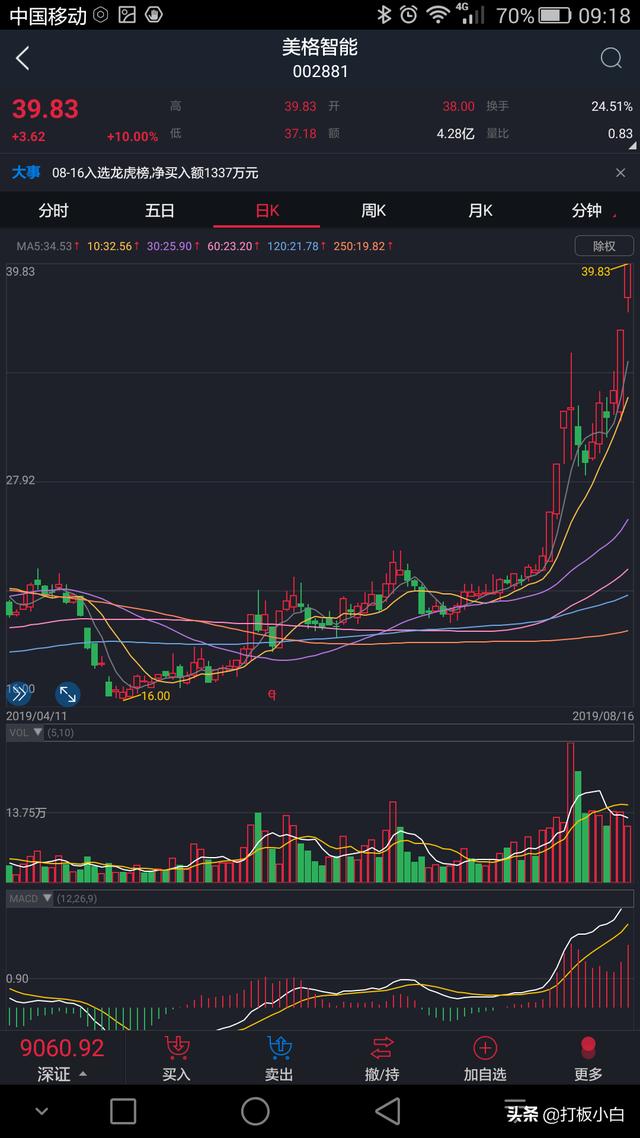Dismiss the 大事 news banner
Image resolution: width=640 pixels, height=1138 pixels.
point(620,173)
